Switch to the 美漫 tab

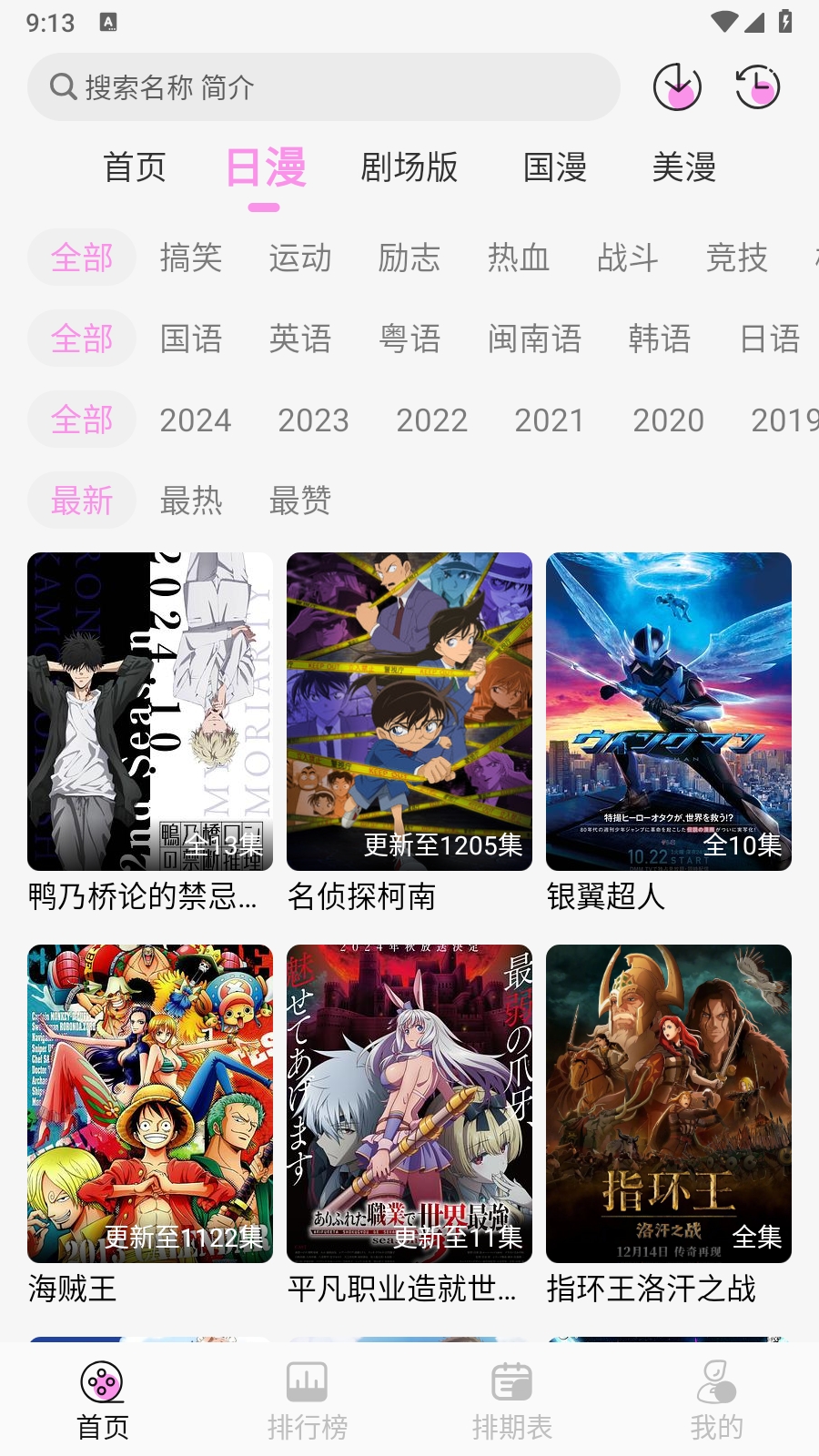[686, 168]
